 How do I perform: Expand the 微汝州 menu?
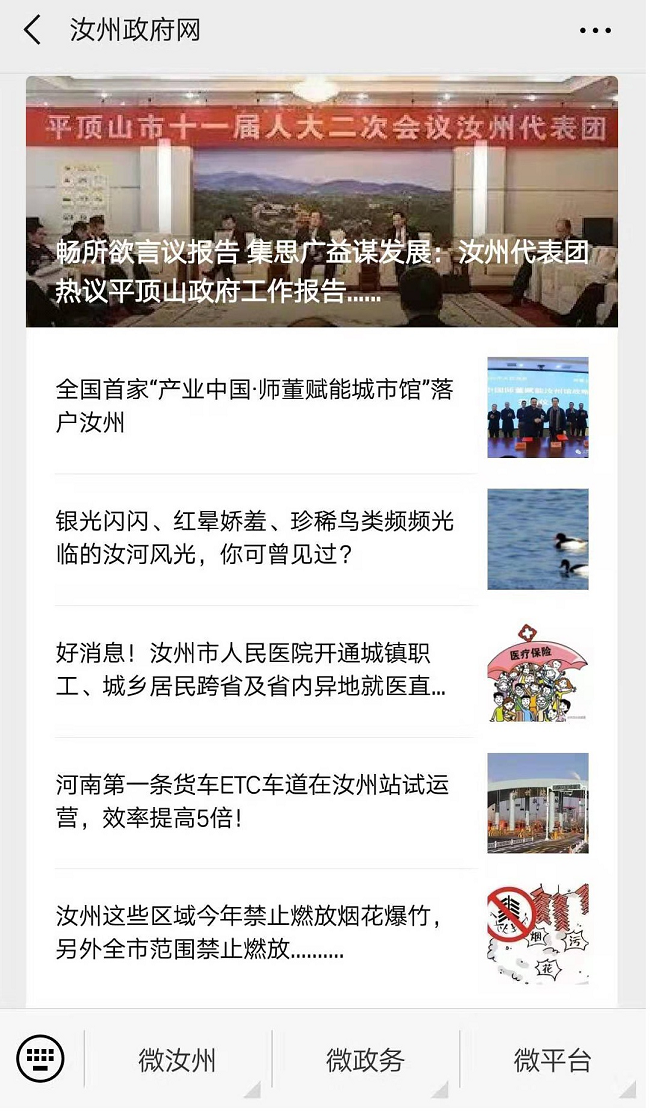[x=177, y=1060]
